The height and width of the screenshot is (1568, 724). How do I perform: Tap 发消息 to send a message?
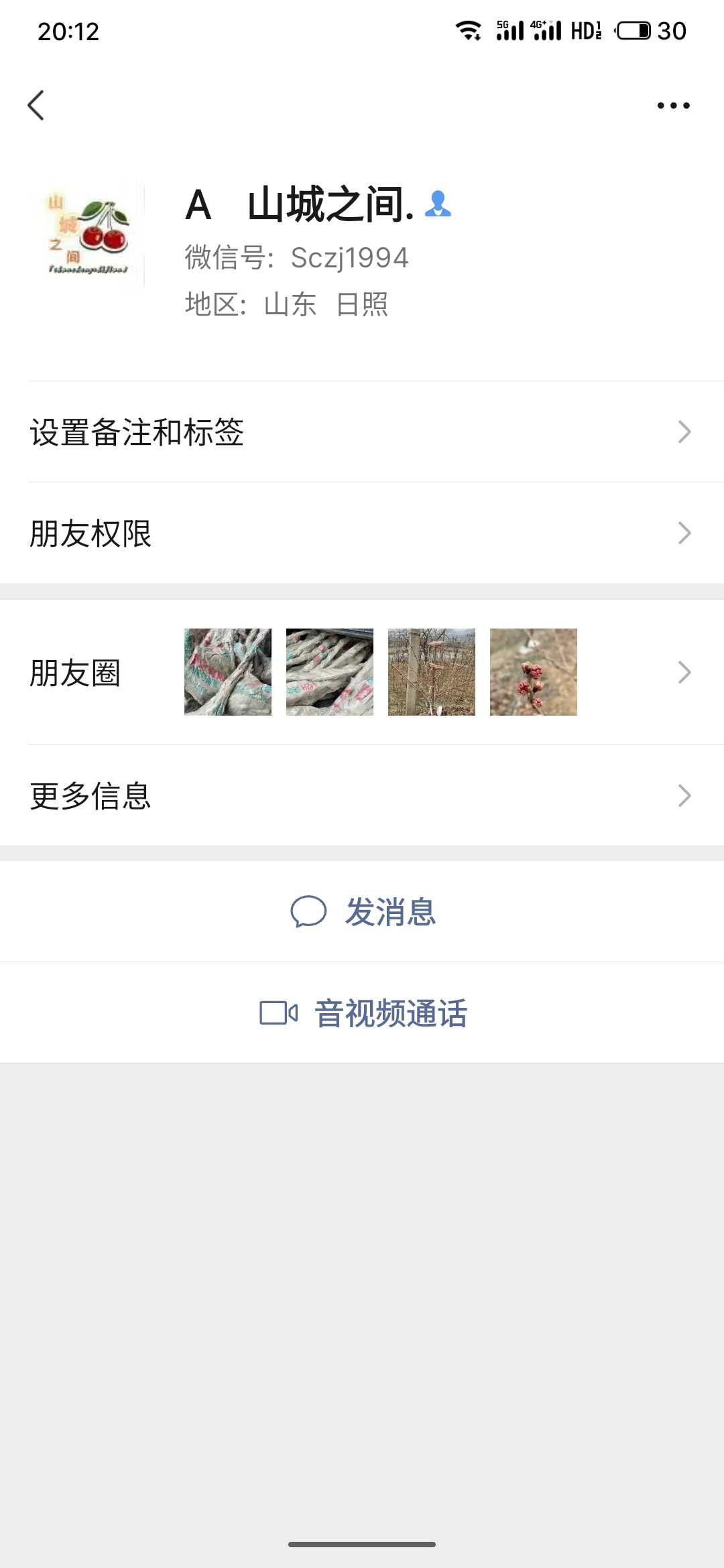pos(363,912)
